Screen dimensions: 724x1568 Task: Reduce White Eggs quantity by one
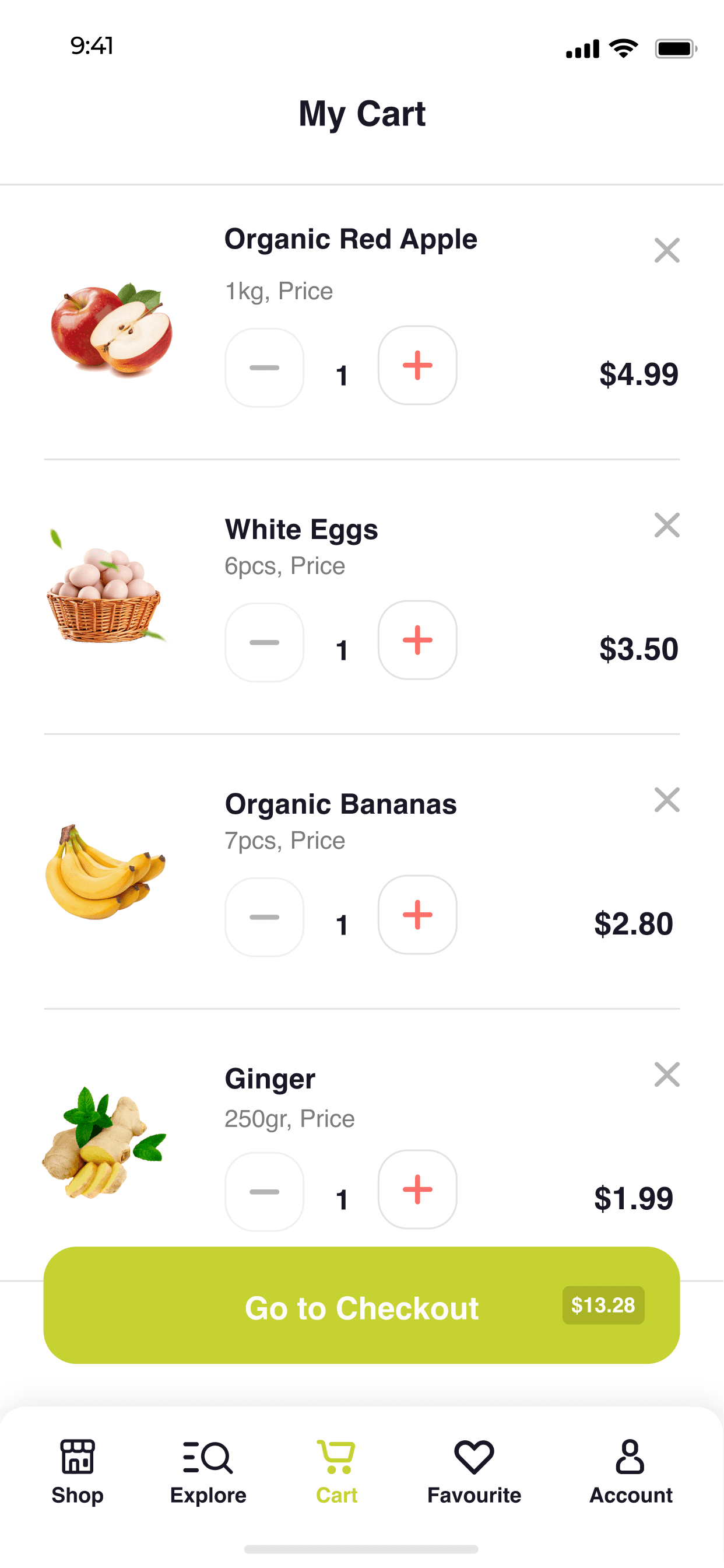pyautogui.click(x=264, y=642)
